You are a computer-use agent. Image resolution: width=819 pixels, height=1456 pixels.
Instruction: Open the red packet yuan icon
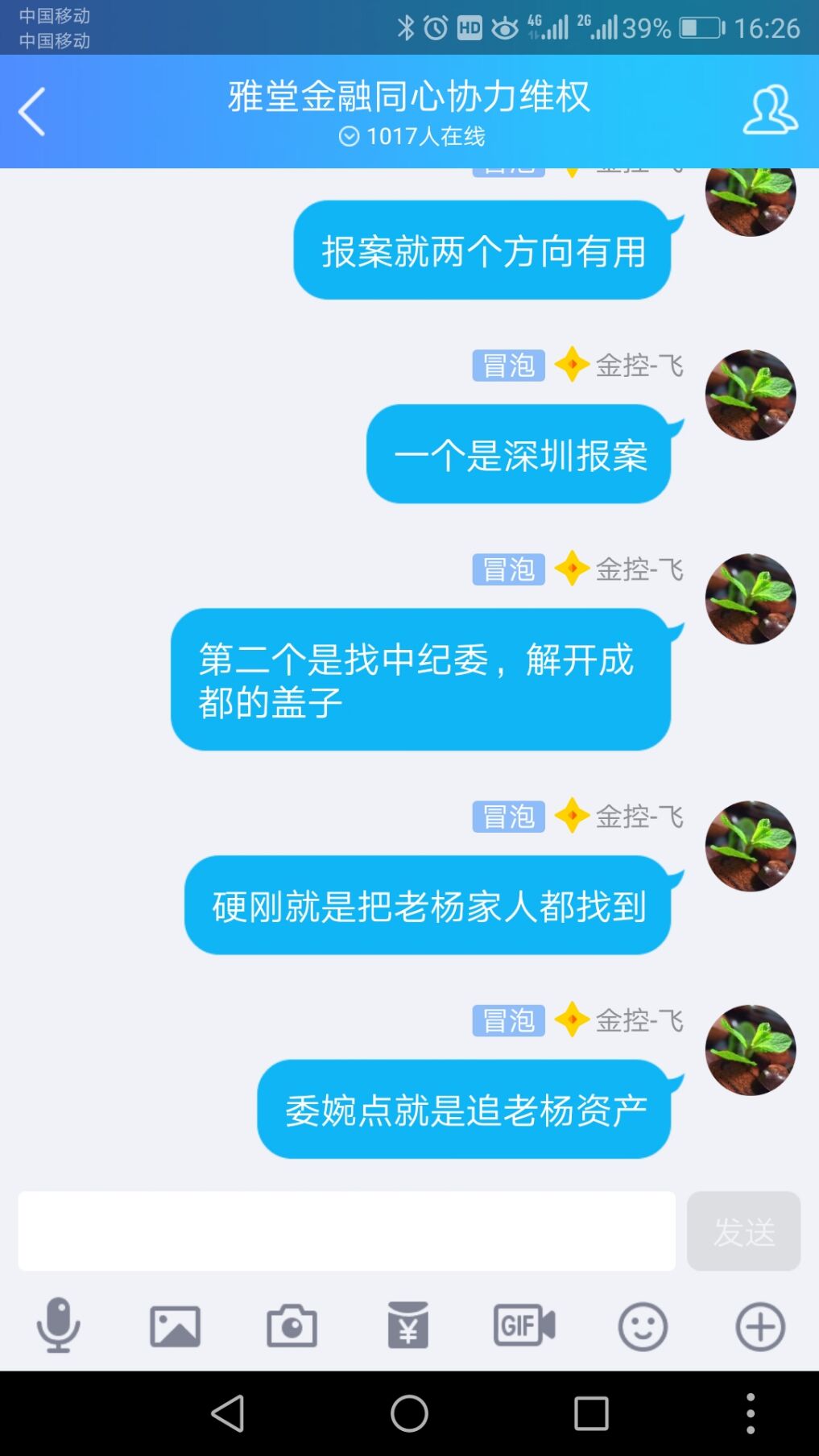tap(407, 1326)
